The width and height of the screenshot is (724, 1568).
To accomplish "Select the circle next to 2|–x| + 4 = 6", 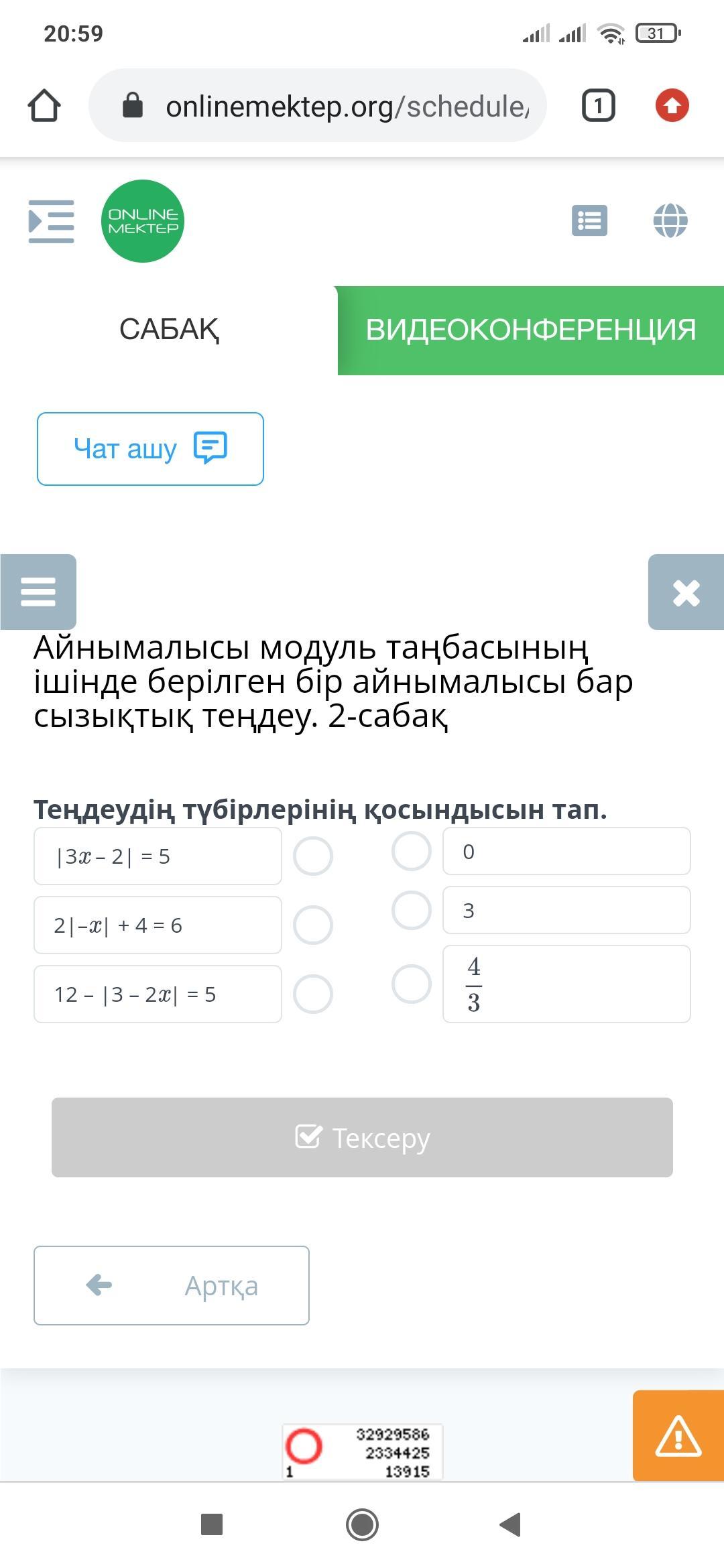I will pos(313,925).
